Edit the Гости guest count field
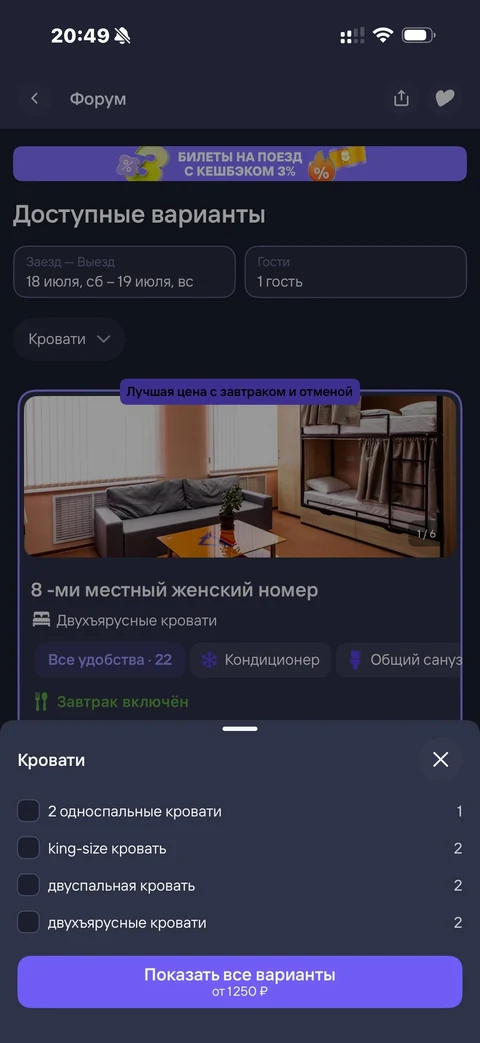 point(356,271)
